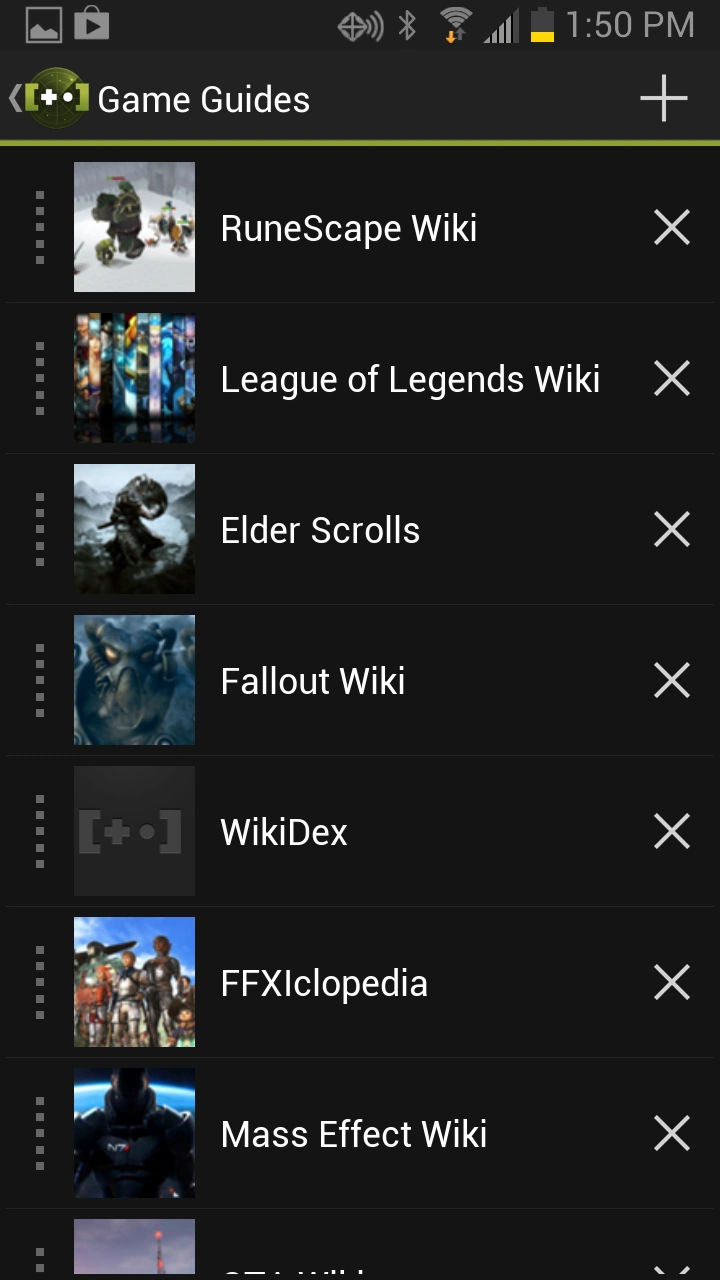Viewport: 720px width, 1280px height.
Task: Open FFXIclopedia
Action: click(x=324, y=983)
